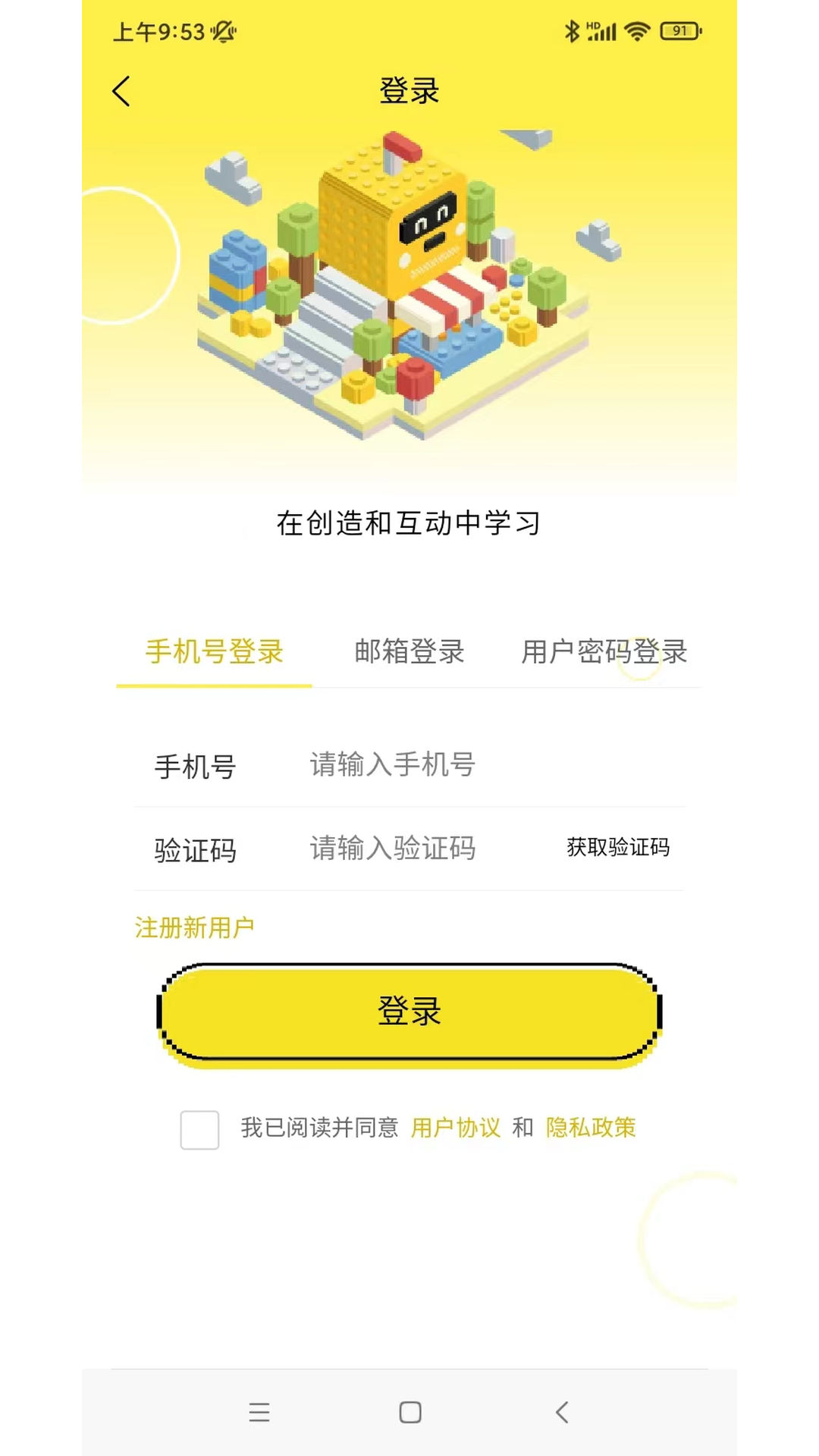Viewport: 819px width, 1456px height.
Task: Tap the Bluetooth icon in status bar
Action: (x=573, y=32)
